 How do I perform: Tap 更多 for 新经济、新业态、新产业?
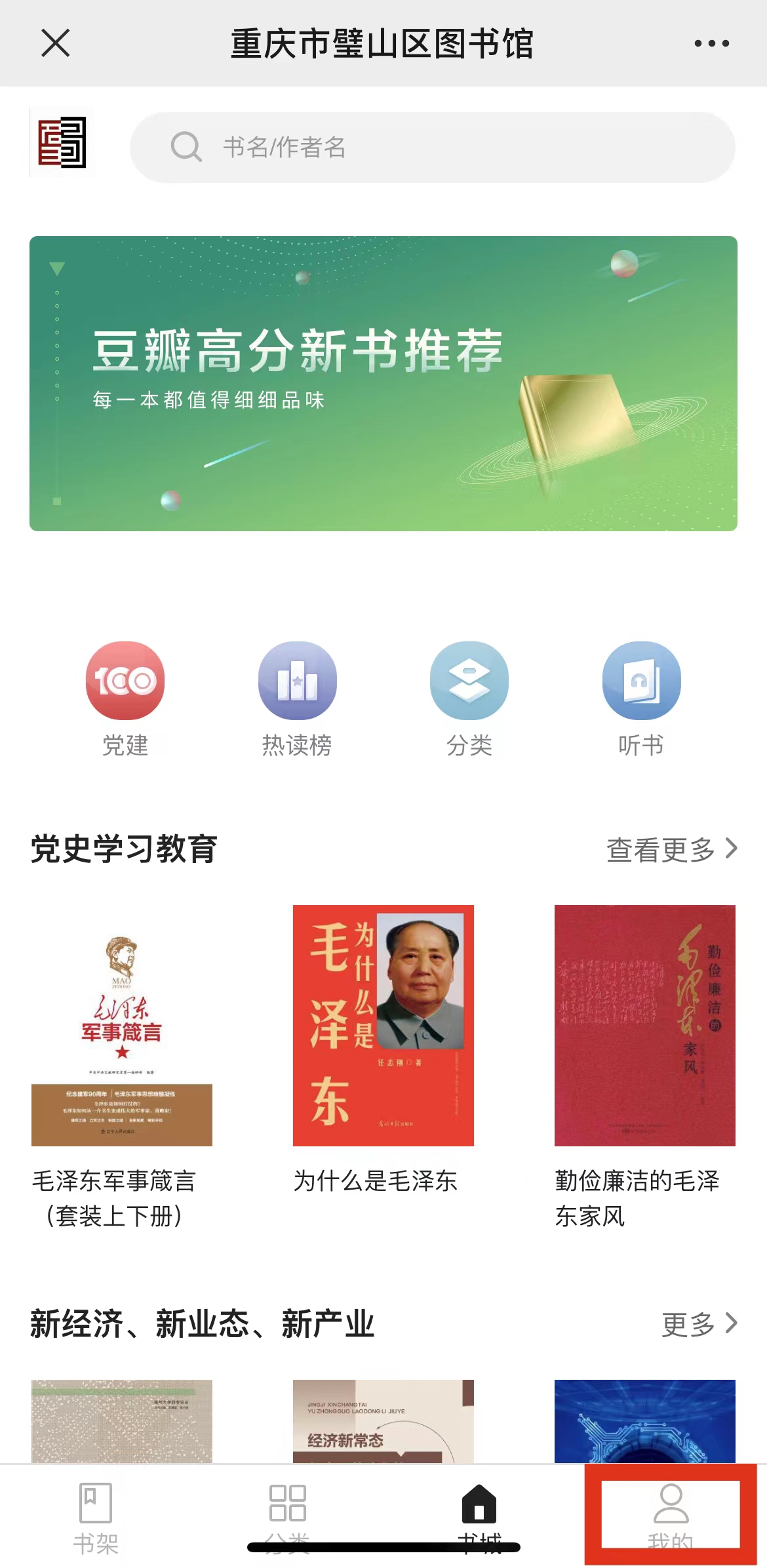click(x=699, y=1324)
